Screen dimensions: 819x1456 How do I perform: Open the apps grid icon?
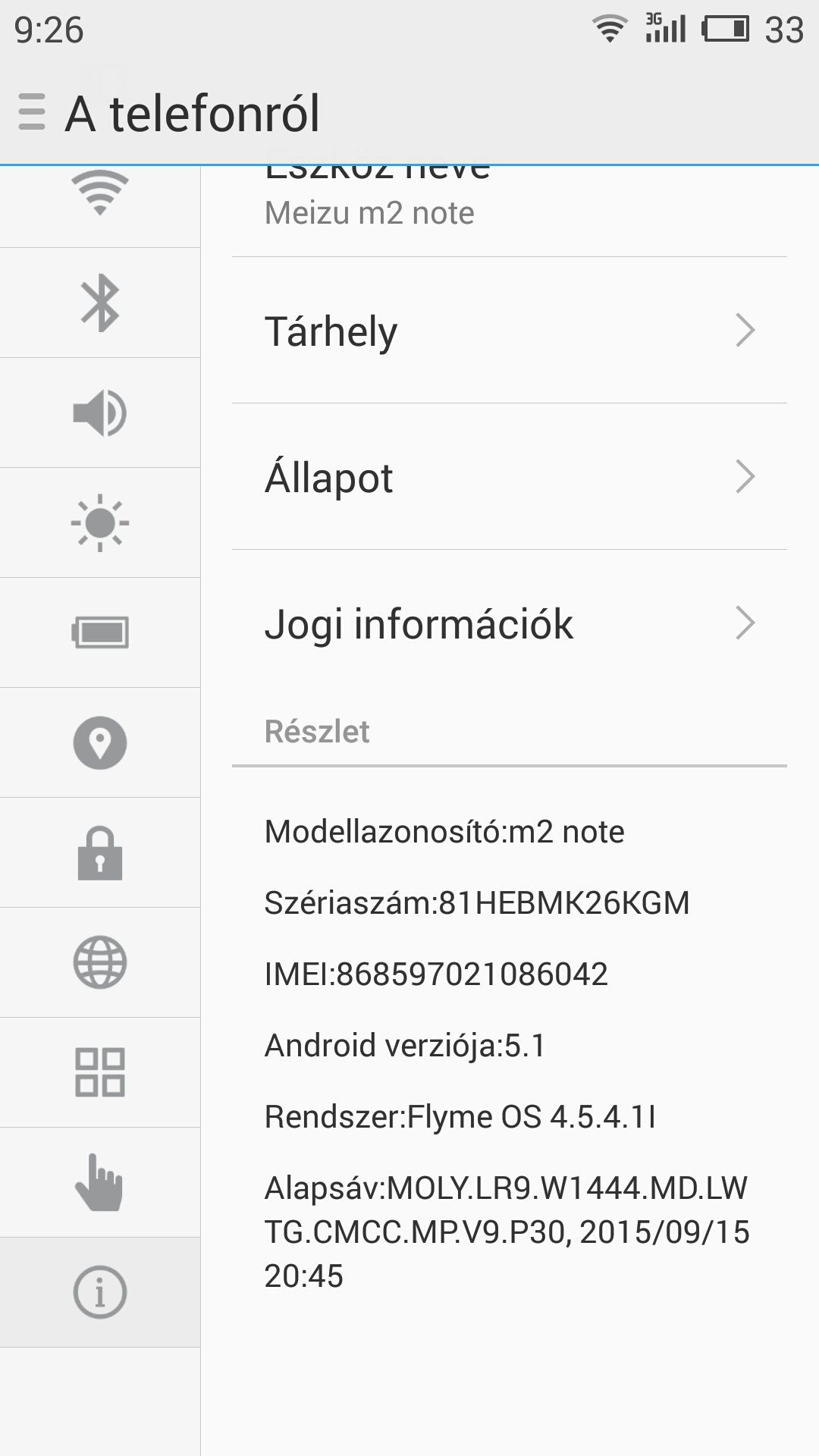click(x=100, y=1072)
